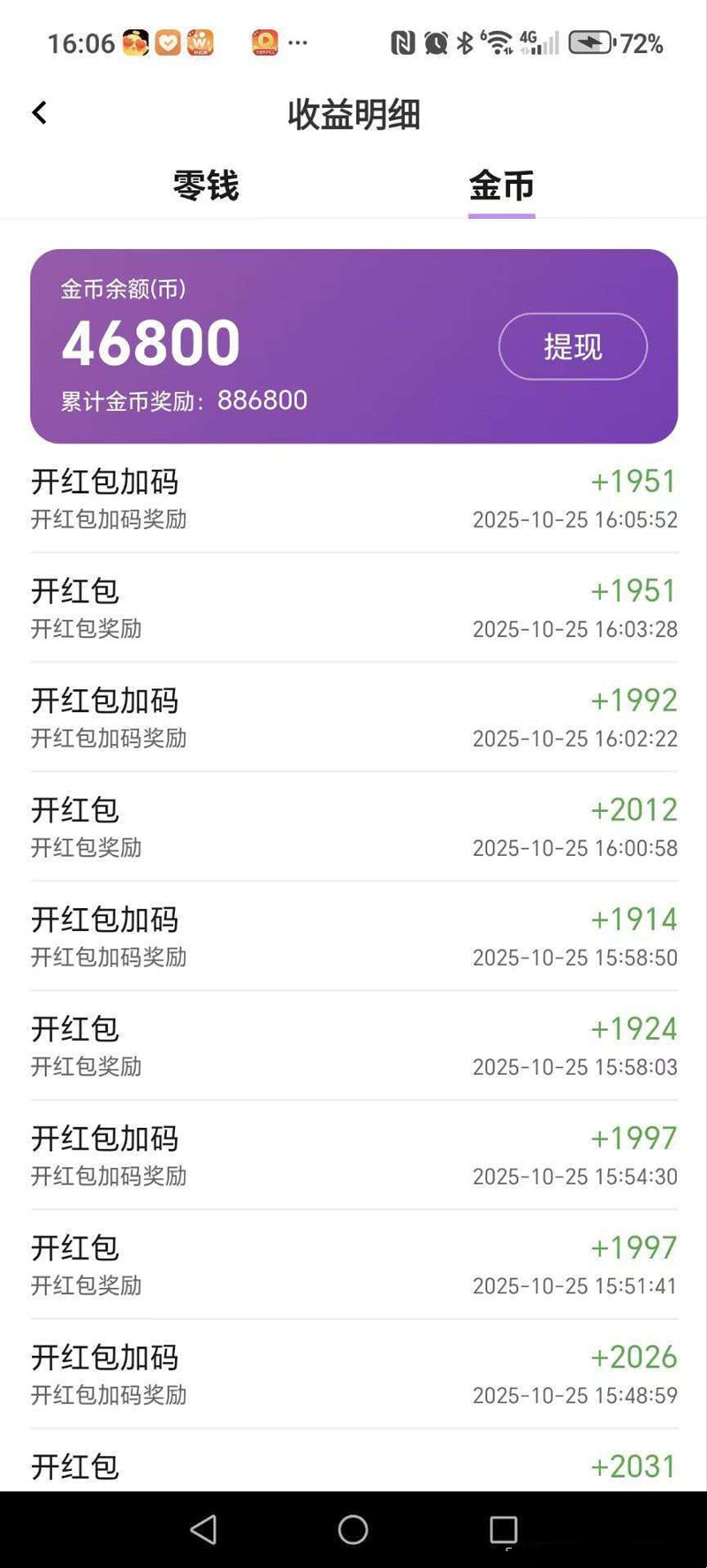The height and width of the screenshot is (1568, 707).
Task: Tap the back arrow icon
Action: pos(39,113)
